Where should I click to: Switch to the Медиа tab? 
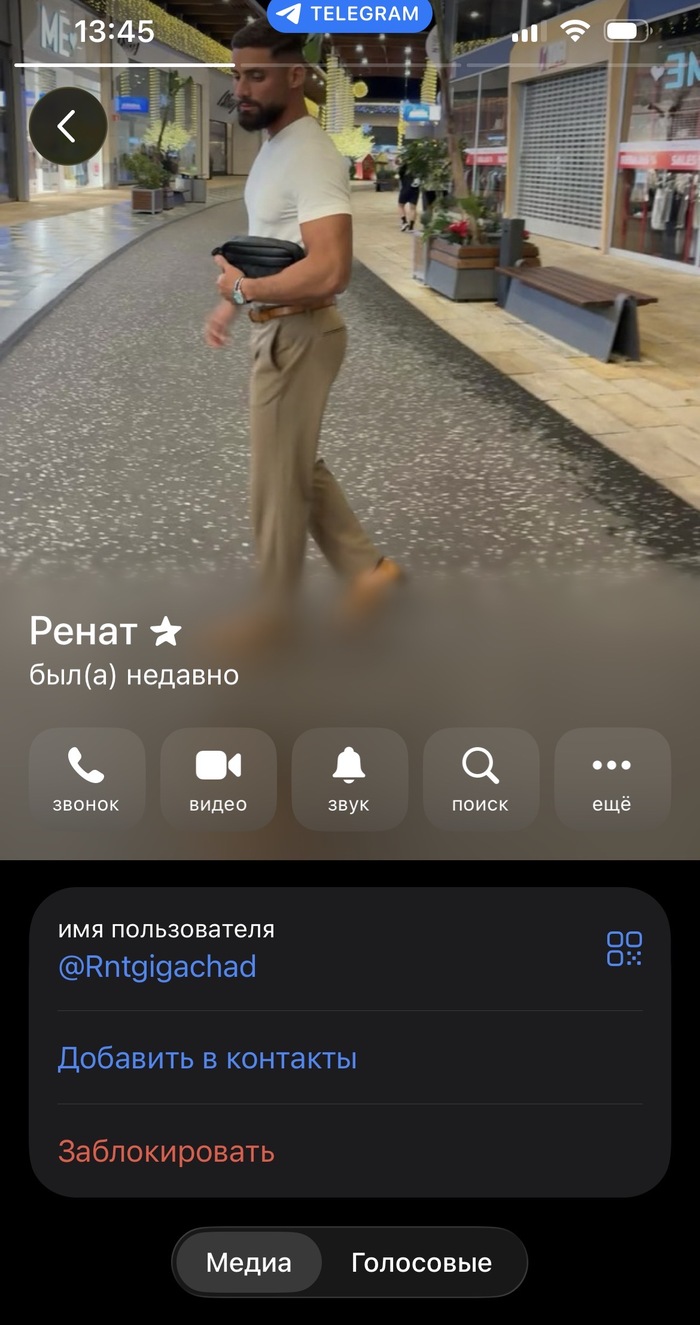point(249,1262)
